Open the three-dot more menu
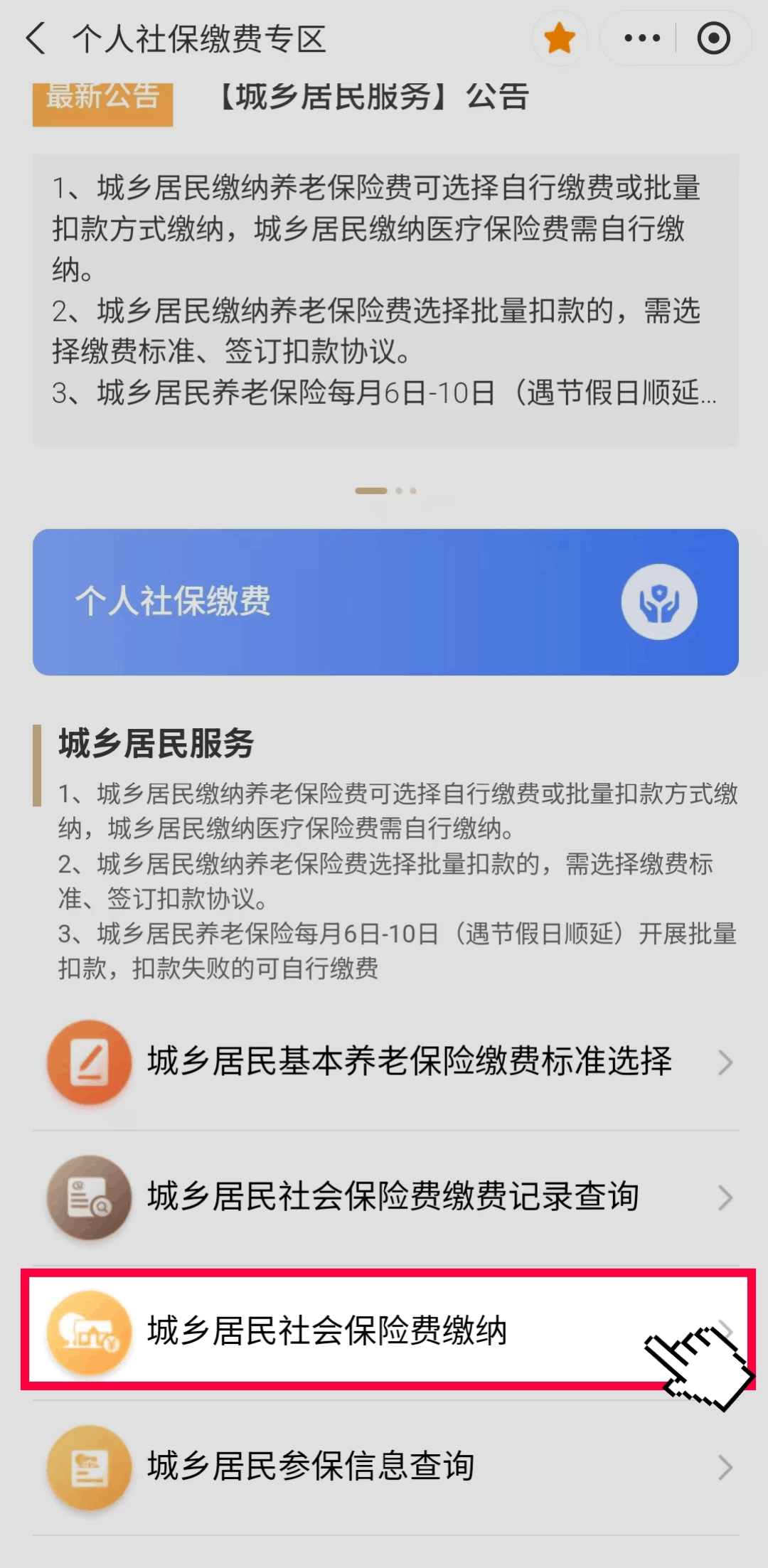Image resolution: width=768 pixels, height=1568 pixels. click(x=641, y=38)
